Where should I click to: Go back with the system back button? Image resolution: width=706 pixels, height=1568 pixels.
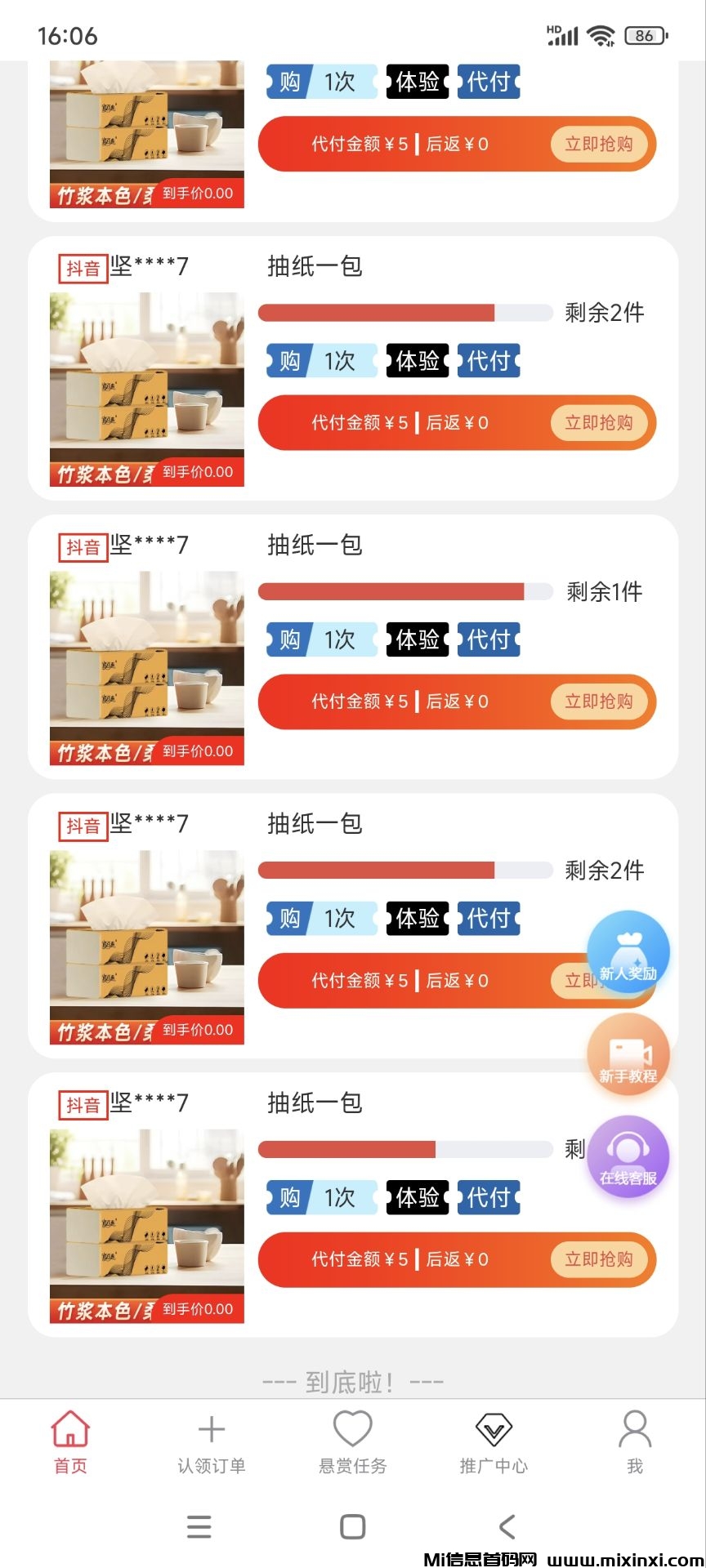point(507,1526)
